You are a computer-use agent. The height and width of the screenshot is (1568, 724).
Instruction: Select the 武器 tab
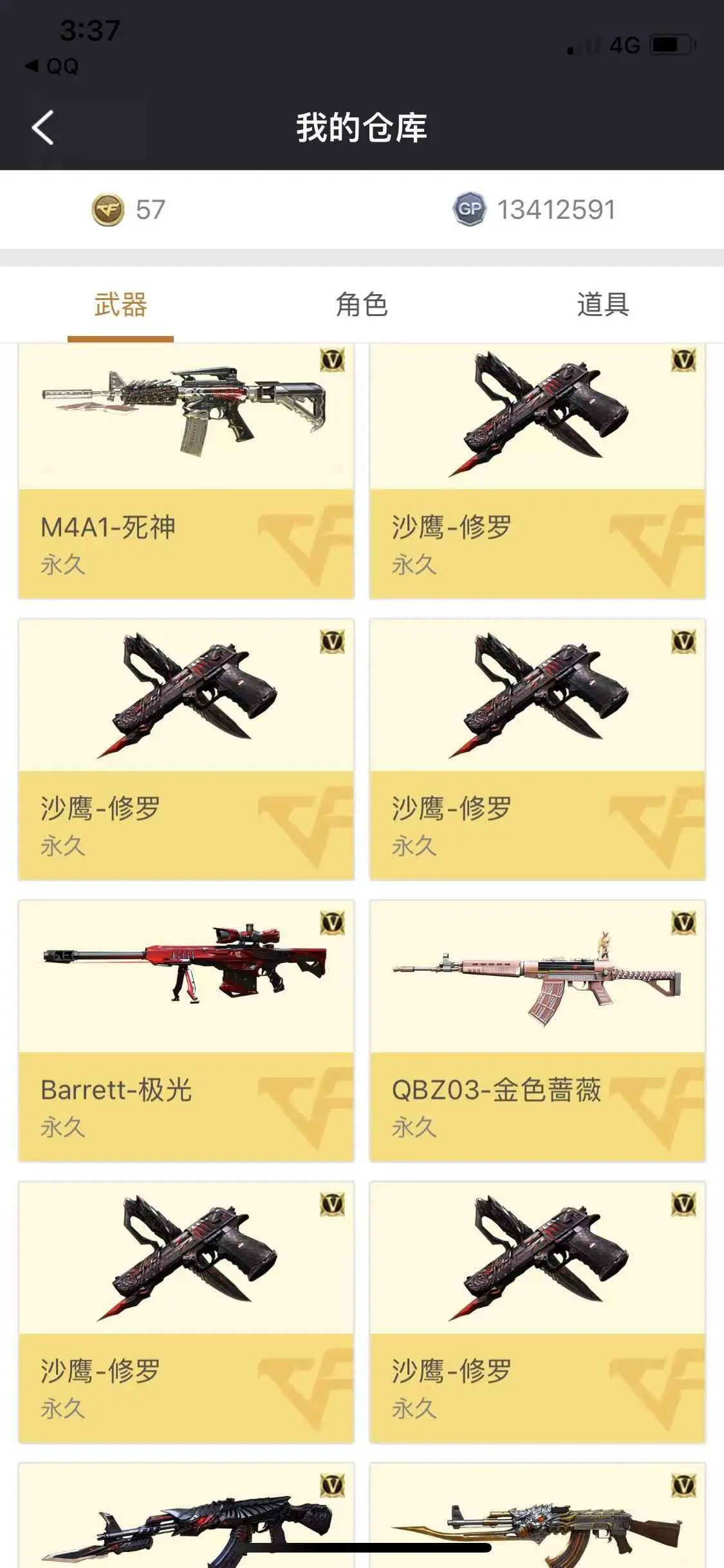click(121, 304)
